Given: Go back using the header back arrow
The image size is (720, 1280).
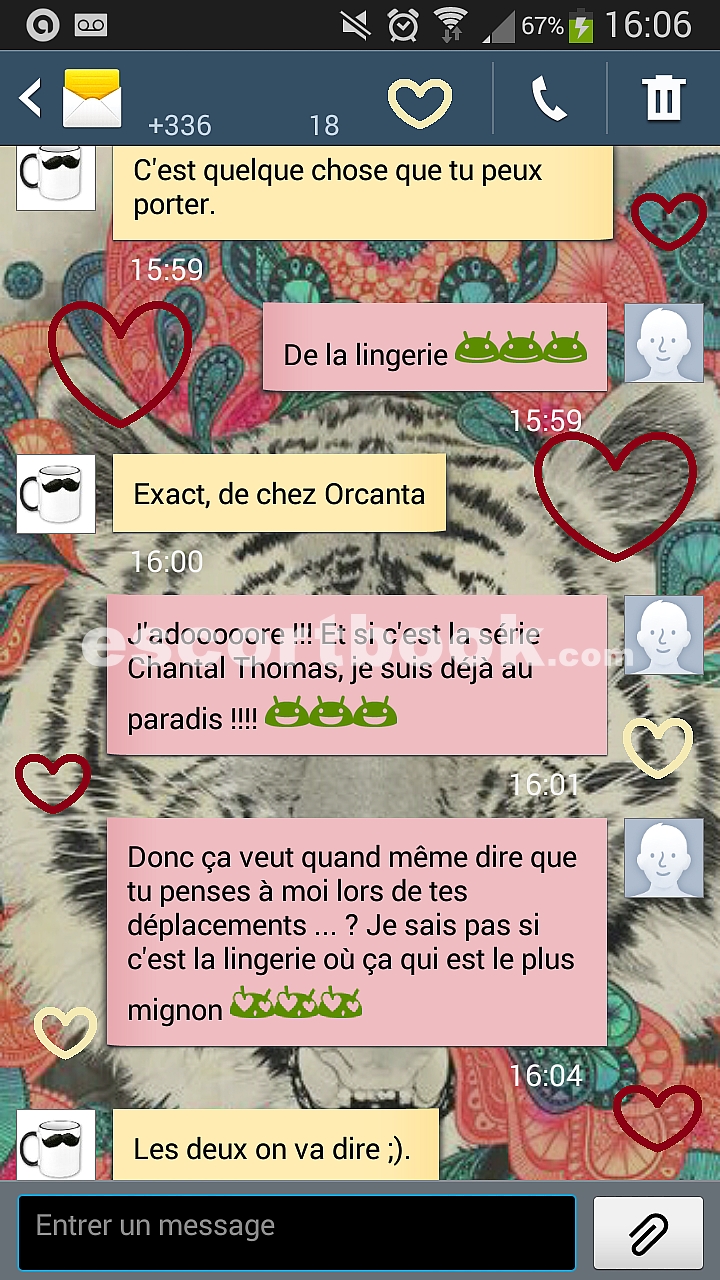Looking at the screenshot, I should 31,99.
